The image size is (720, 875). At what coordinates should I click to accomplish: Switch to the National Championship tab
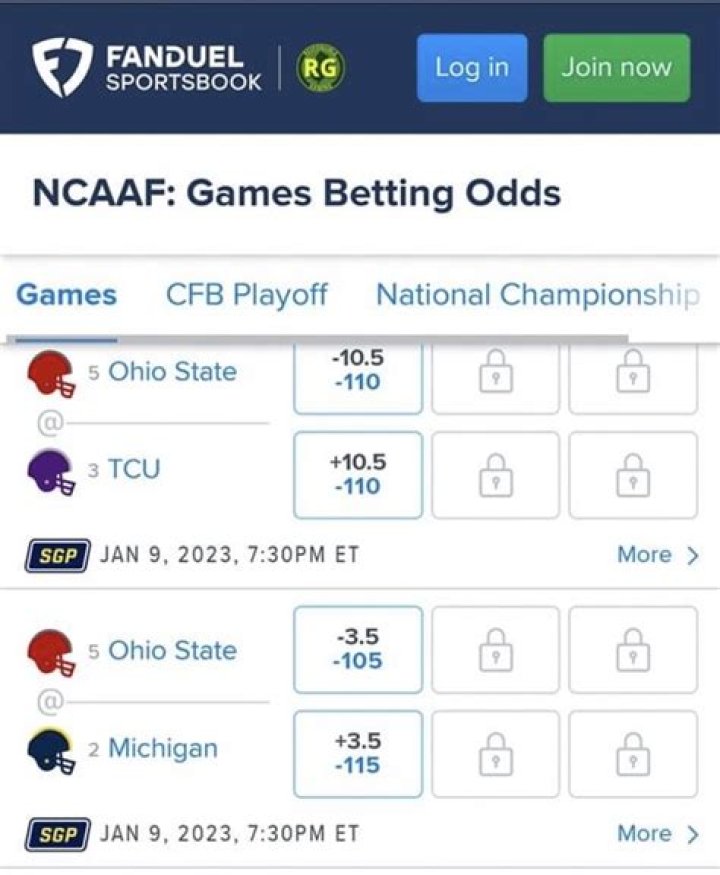(x=537, y=294)
